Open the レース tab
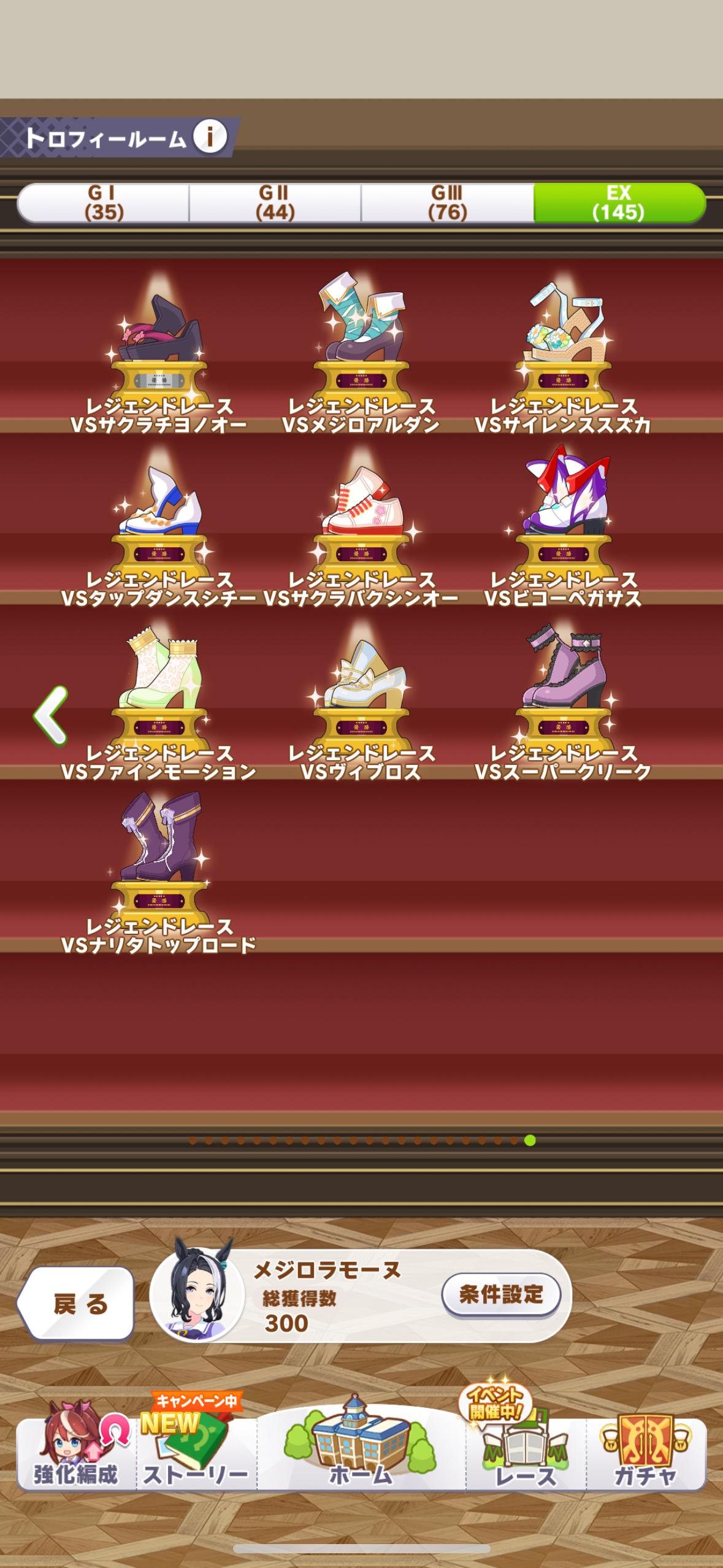 tap(526, 1454)
